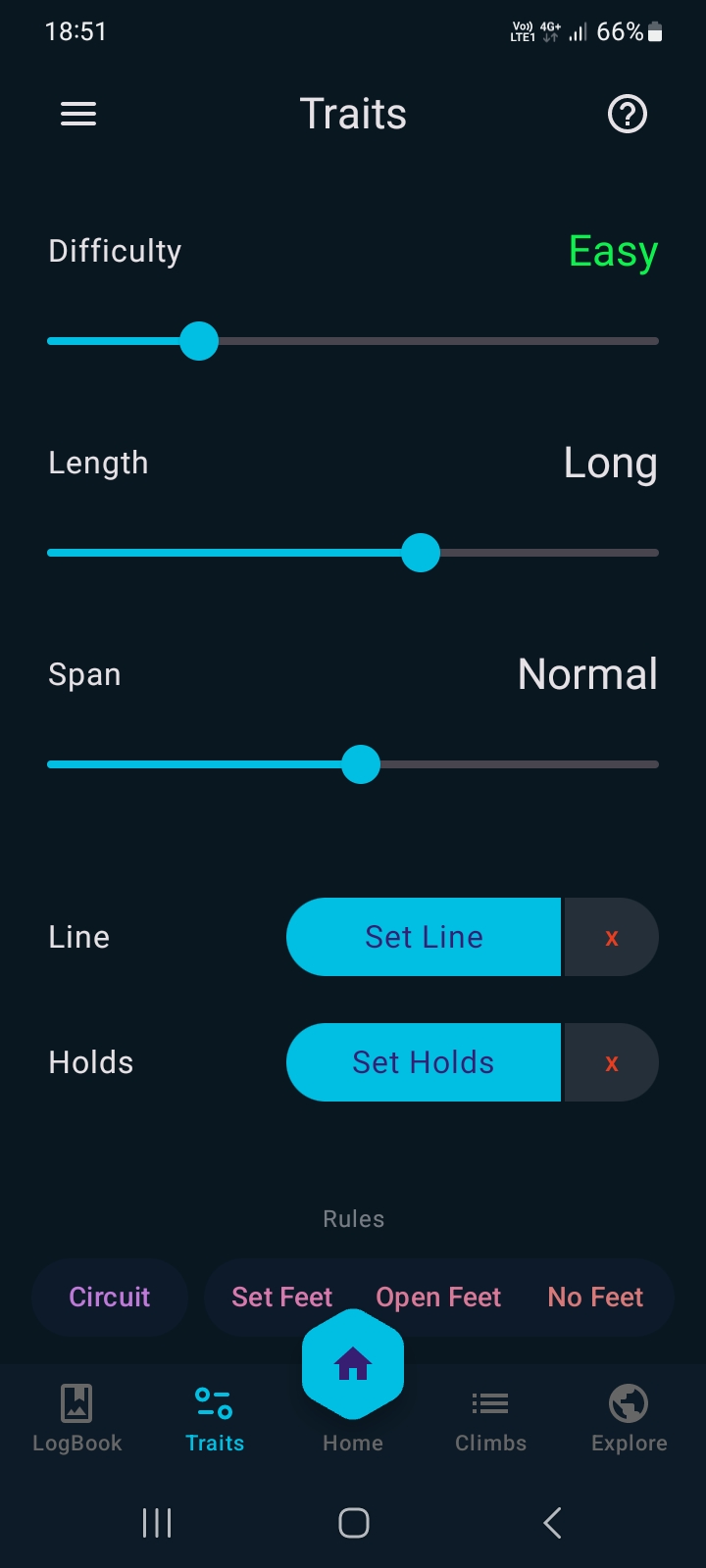This screenshot has height=1568, width=706.
Task: Tap the Set Holds button
Action: [x=424, y=1062]
